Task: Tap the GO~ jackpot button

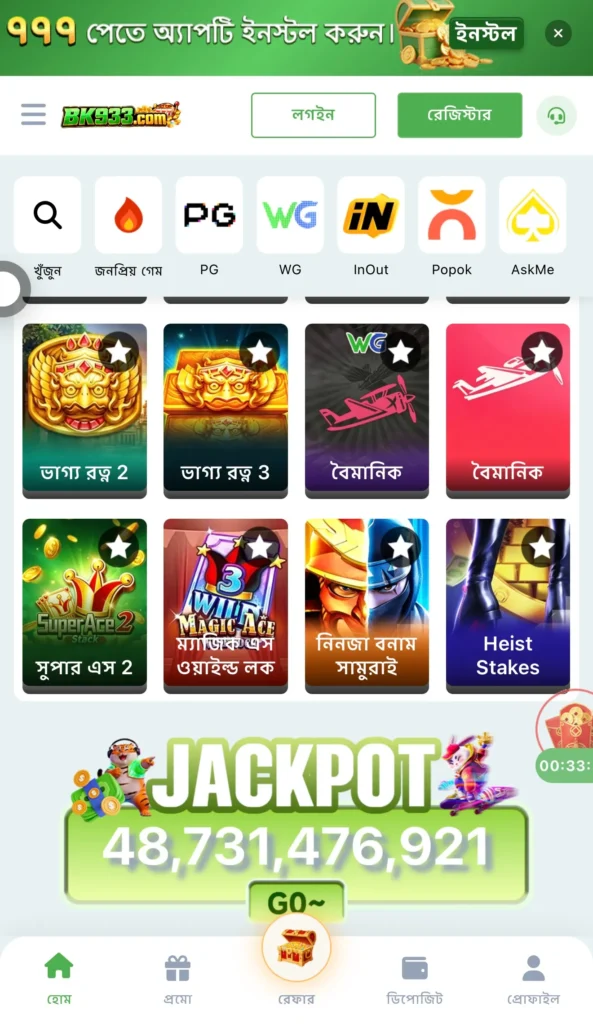Action: pyautogui.click(x=296, y=903)
